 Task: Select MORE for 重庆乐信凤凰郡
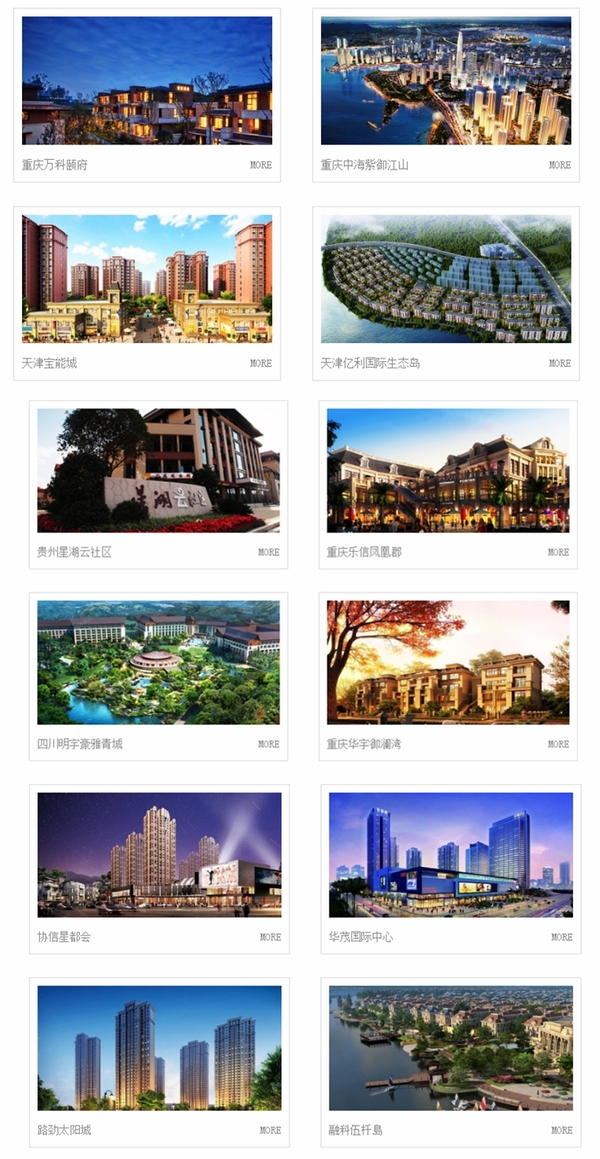coord(559,552)
